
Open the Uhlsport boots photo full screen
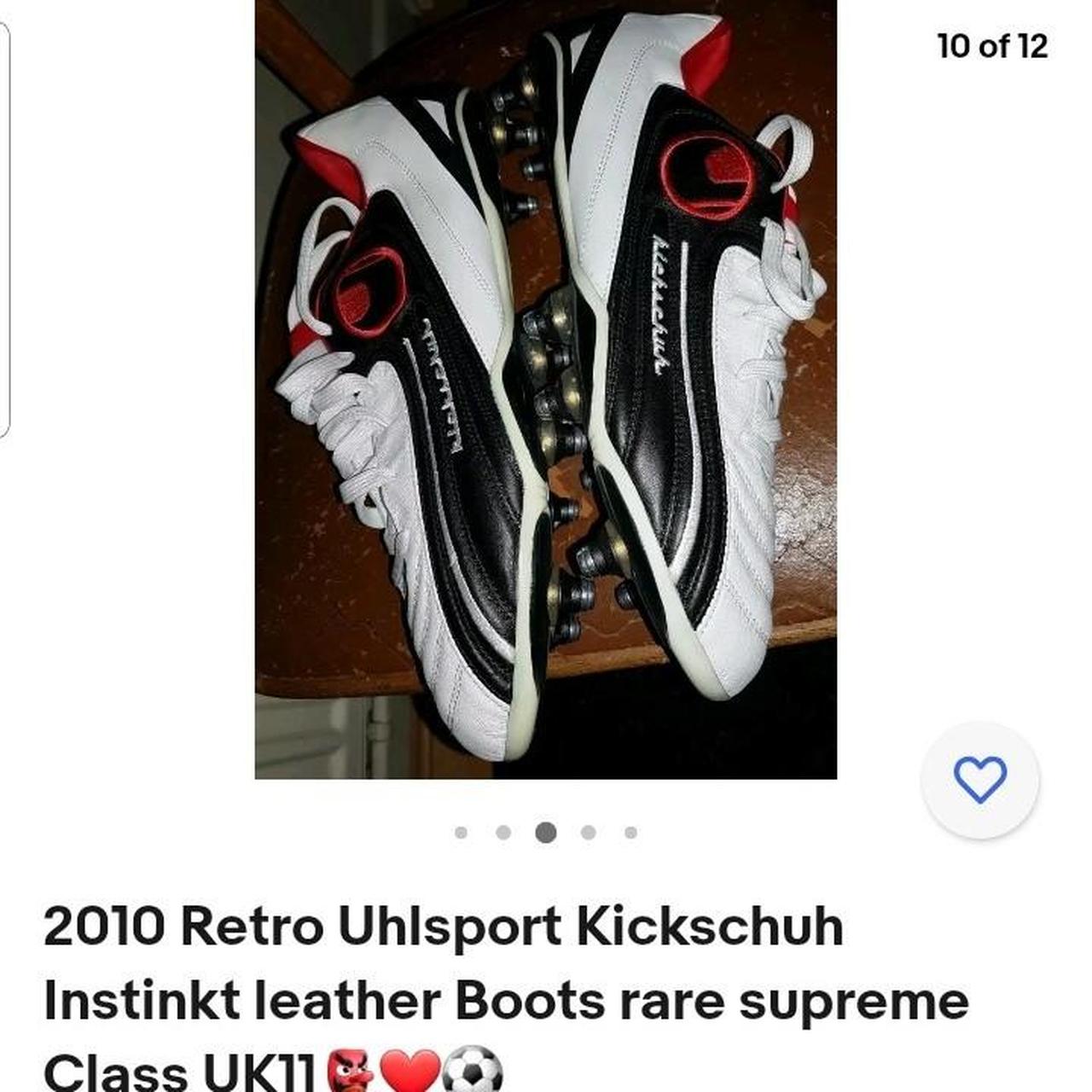click(x=546, y=389)
